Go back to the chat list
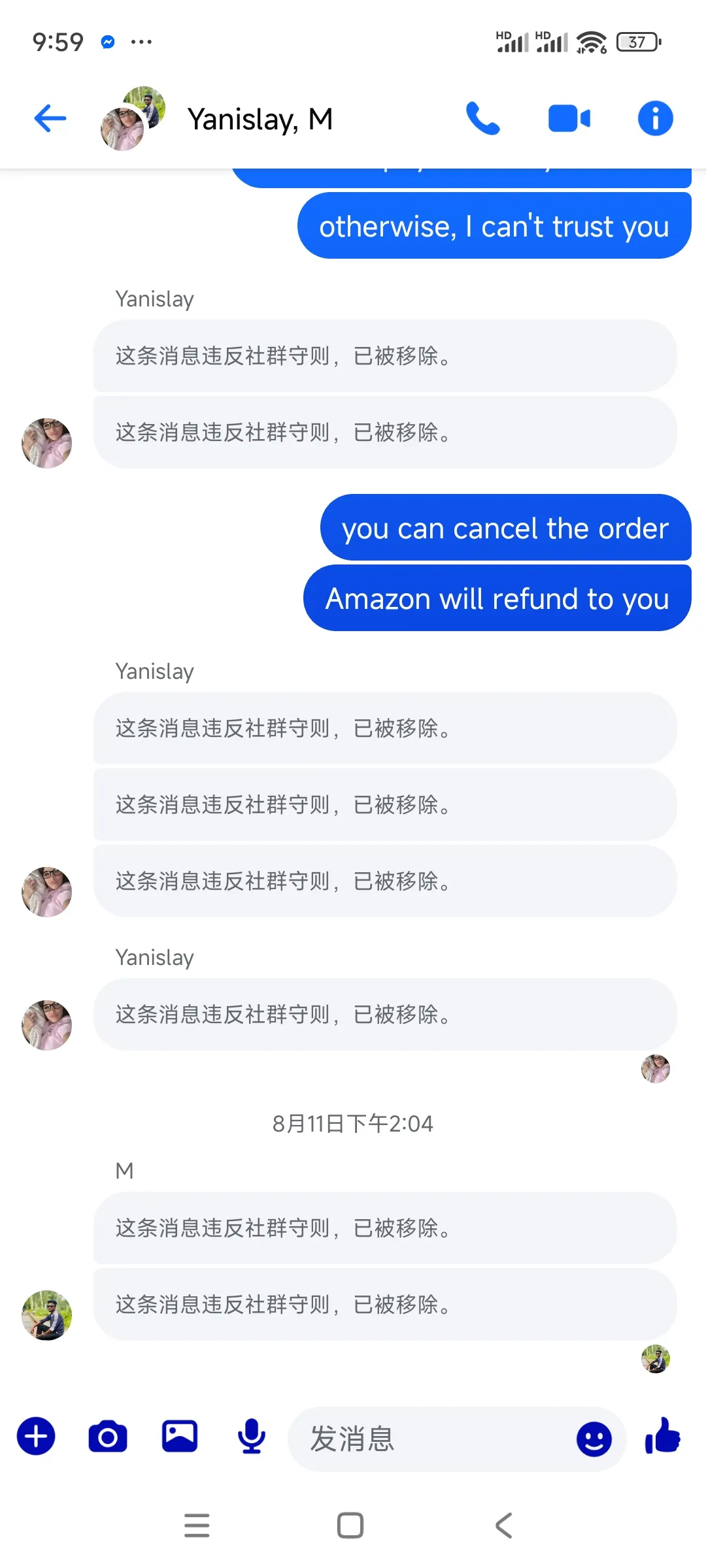 [x=50, y=119]
